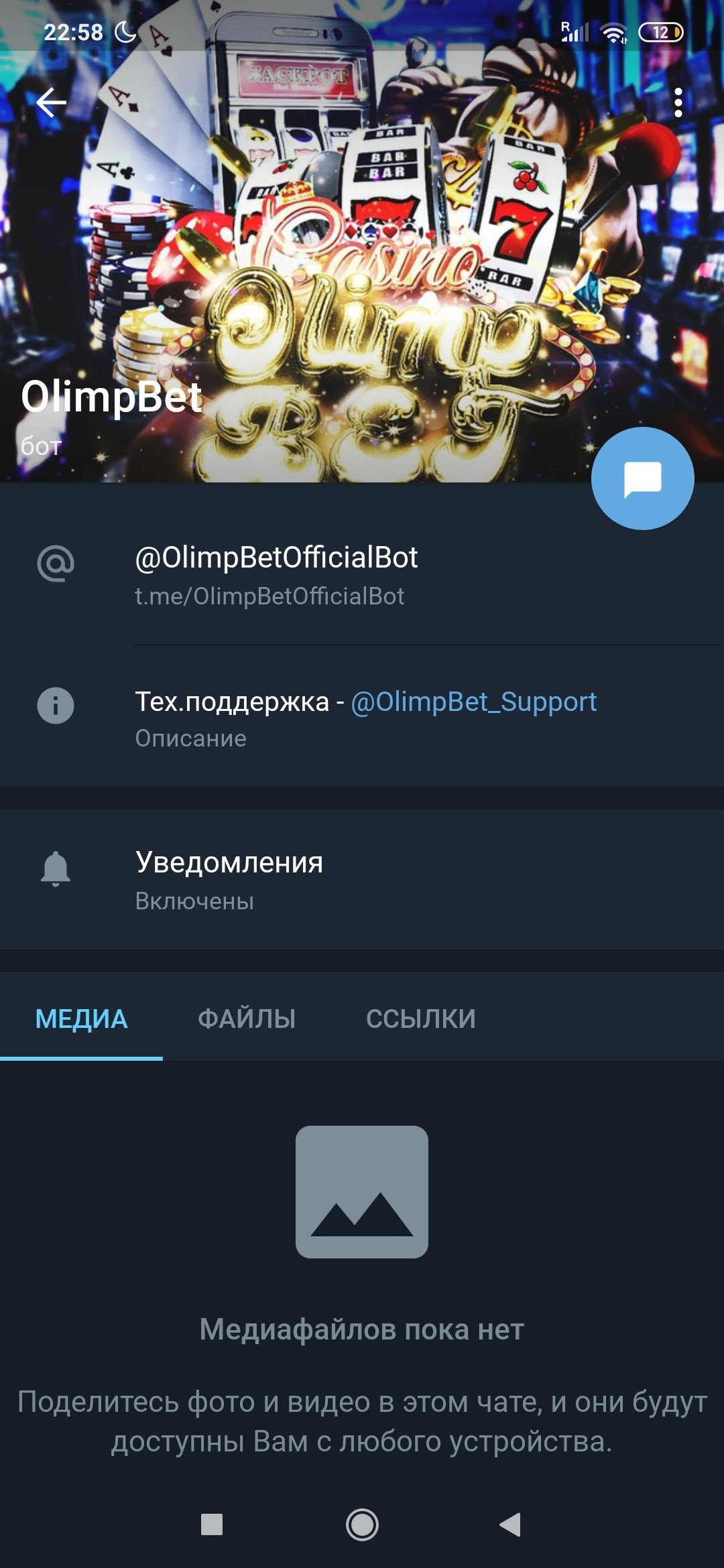Go back using the top arrow
Viewport: 724px width, 1568px height.
[51, 103]
